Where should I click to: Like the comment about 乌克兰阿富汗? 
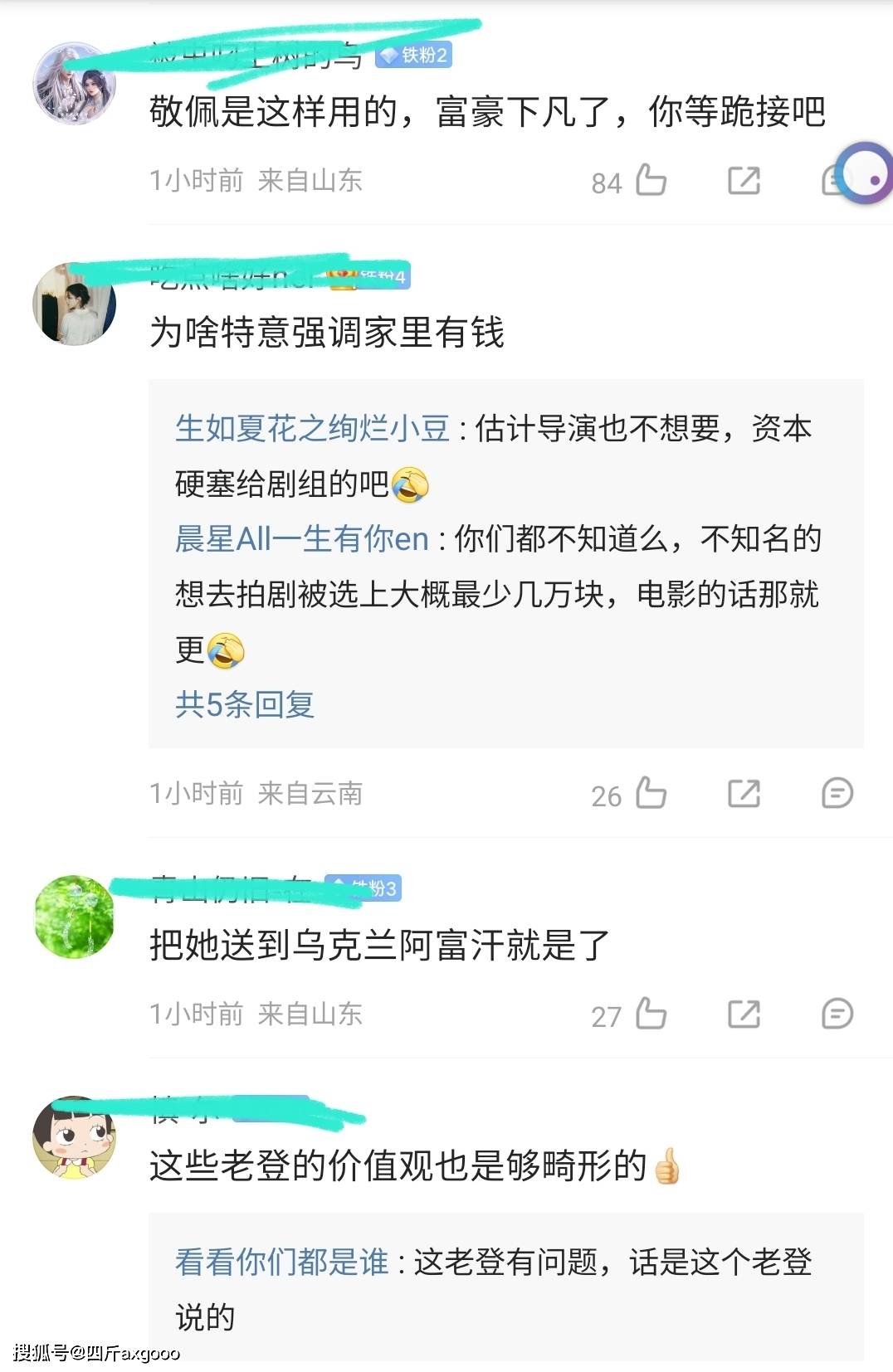[650, 1014]
